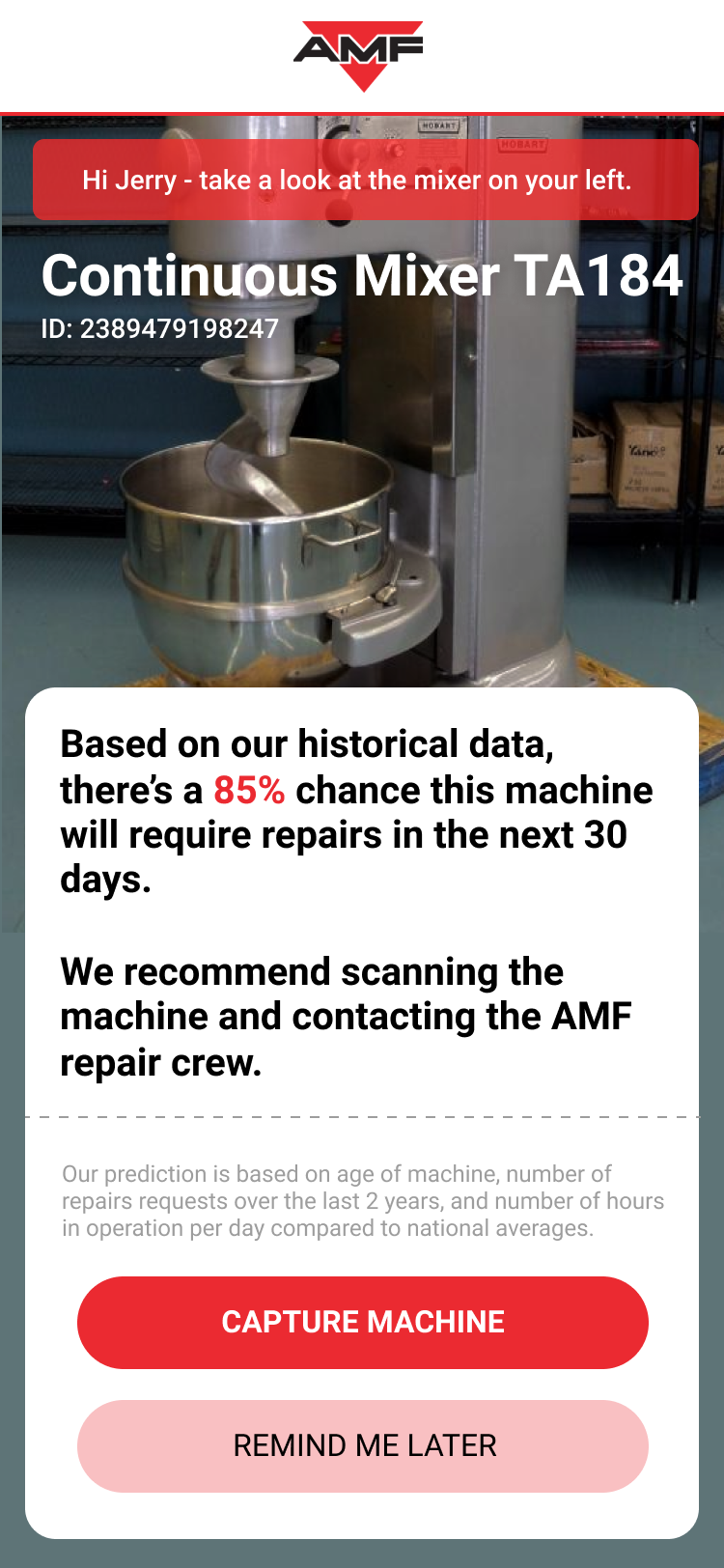Viewport: 724px width, 1568px height.
Task: Tap the Capture Machine button
Action: 362,1322
